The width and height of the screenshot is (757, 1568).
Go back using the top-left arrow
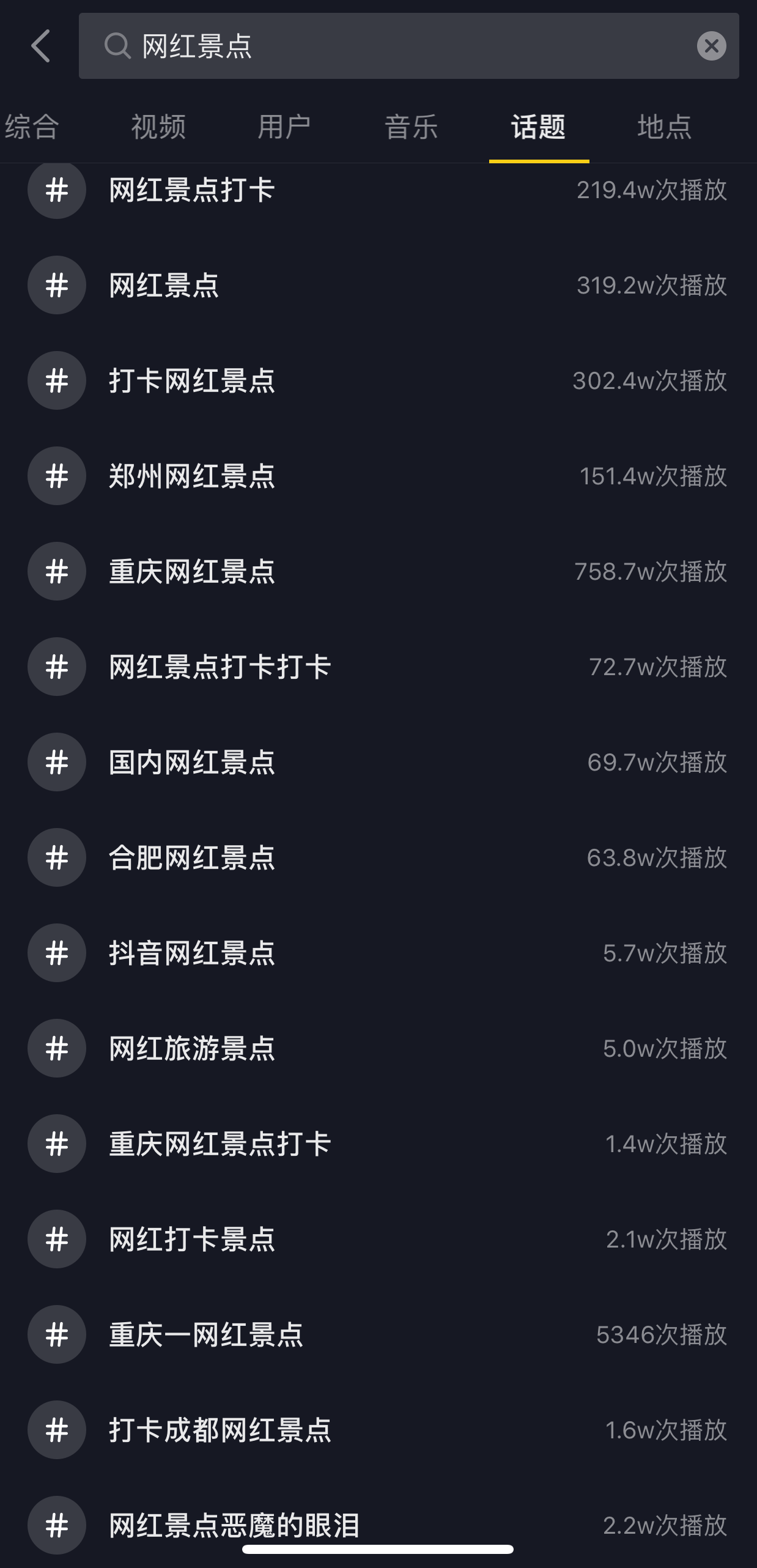click(x=40, y=46)
